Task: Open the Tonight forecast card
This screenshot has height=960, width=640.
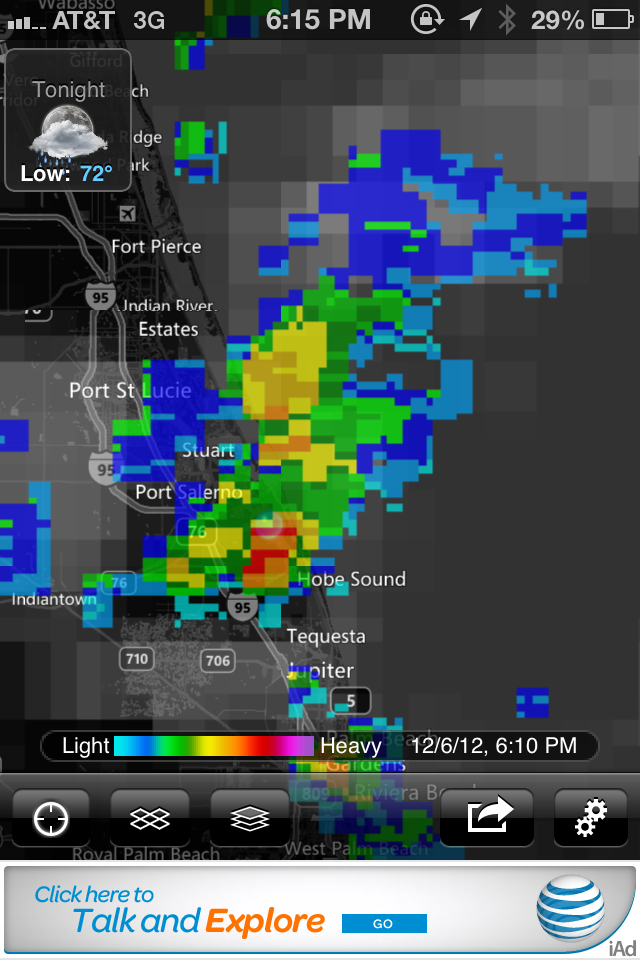Action: point(68,120)
